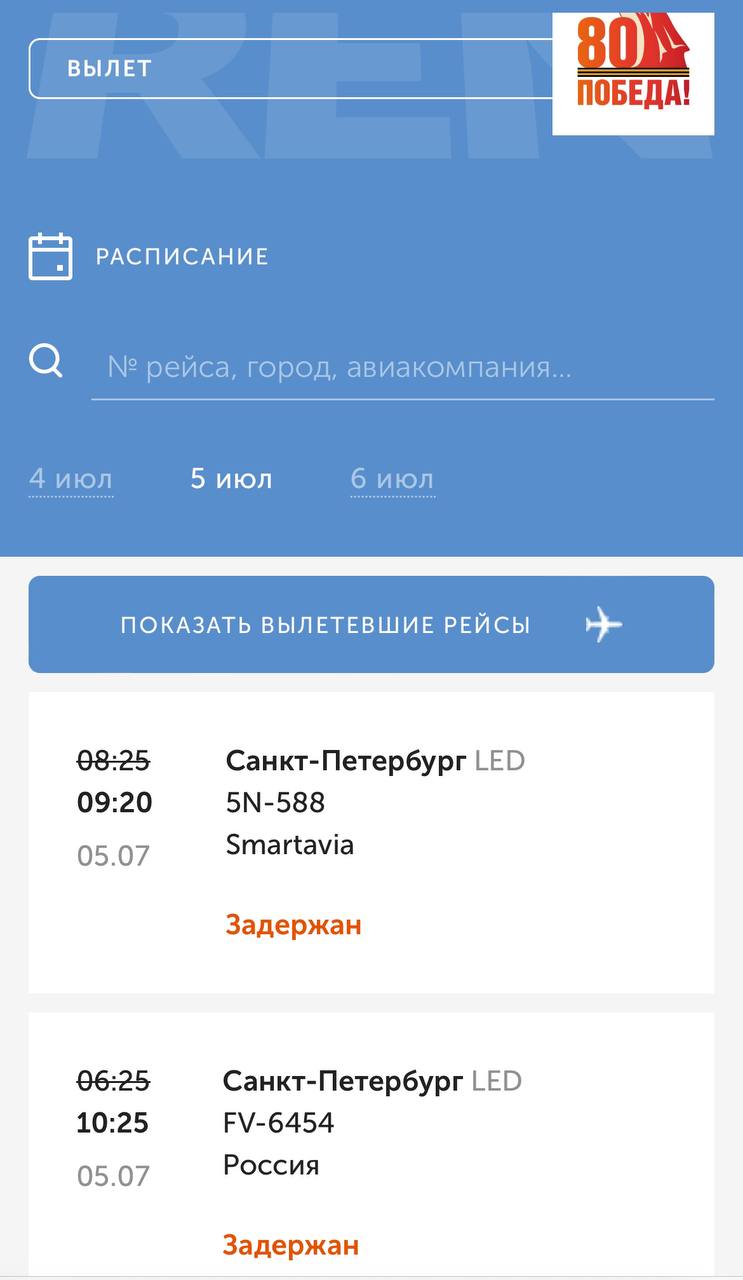Open the Россия FV-6454 flight card
The height and width of the screenshot is (1280, 743).
(371, 1145)
